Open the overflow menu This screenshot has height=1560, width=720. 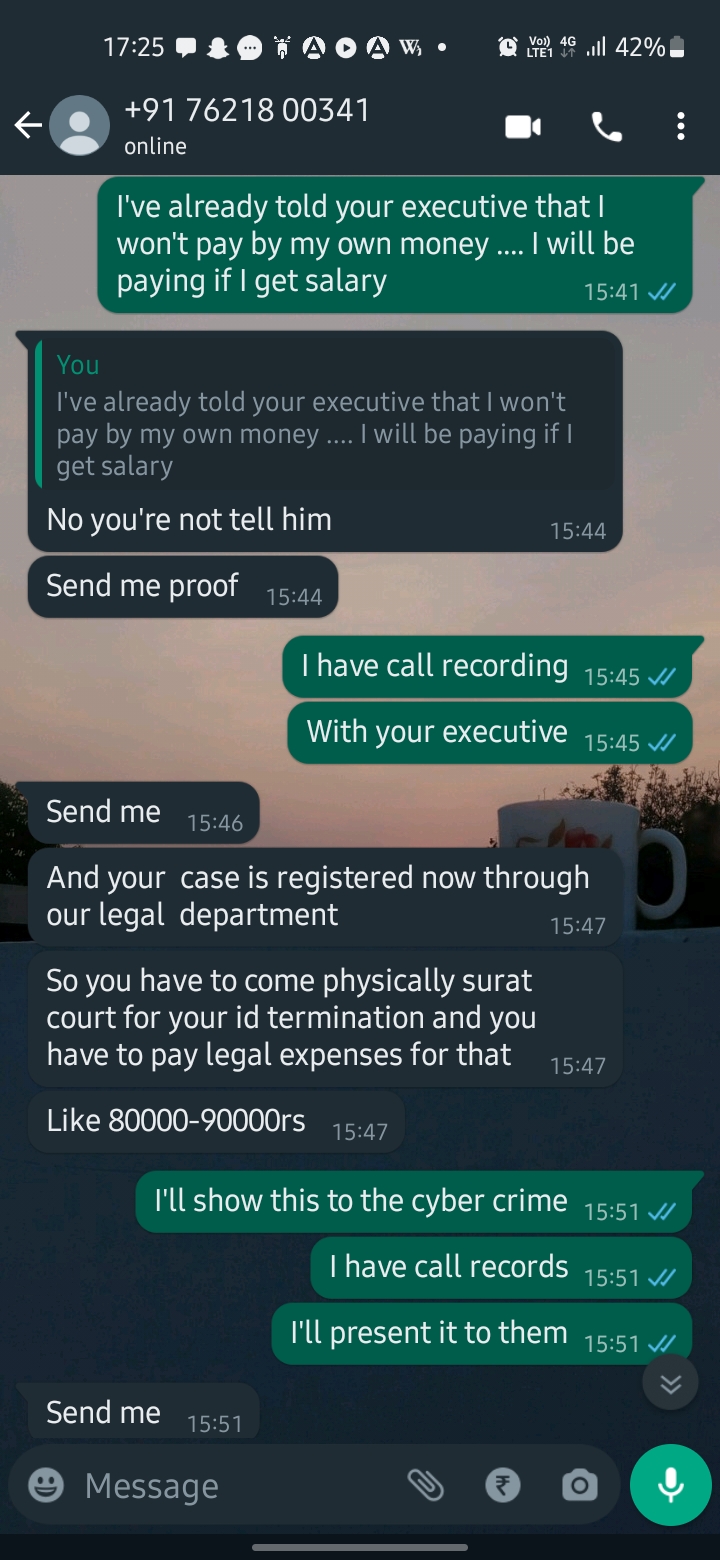click(x=681, y=127)
